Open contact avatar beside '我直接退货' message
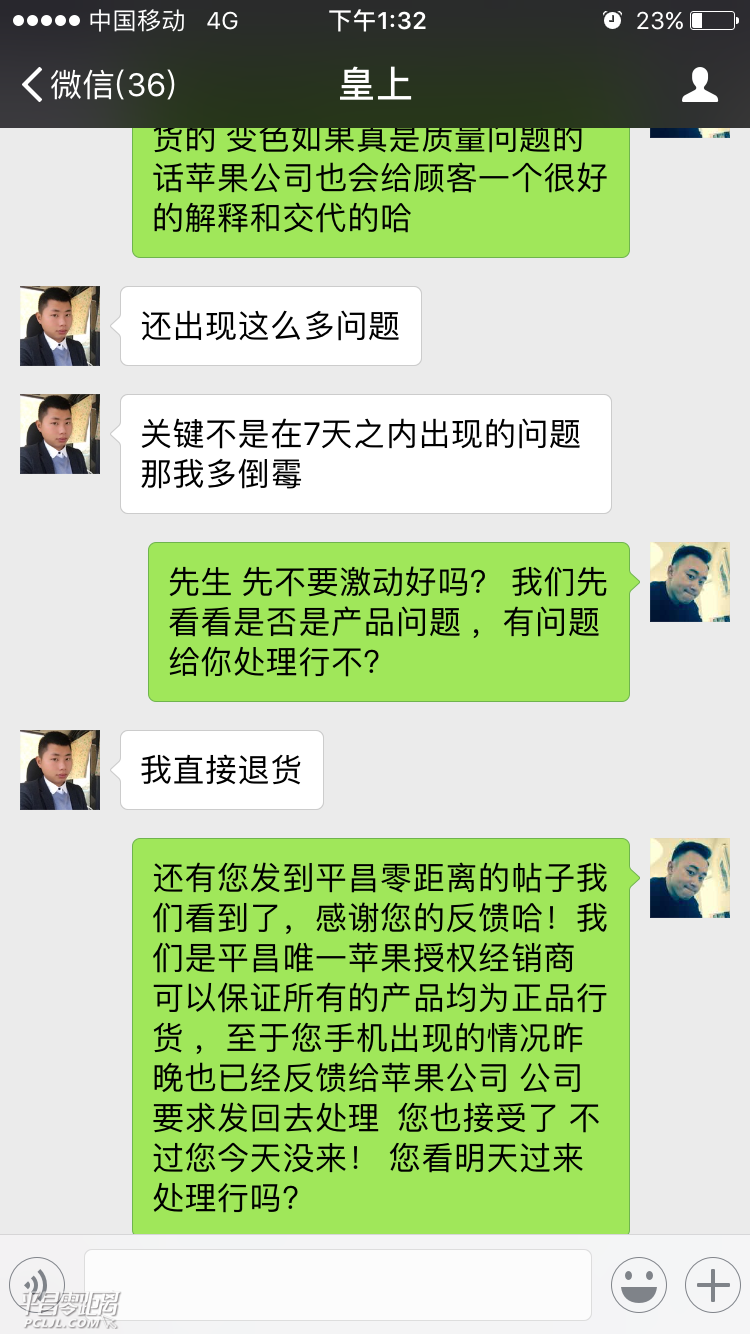 (x=60, y=769)
